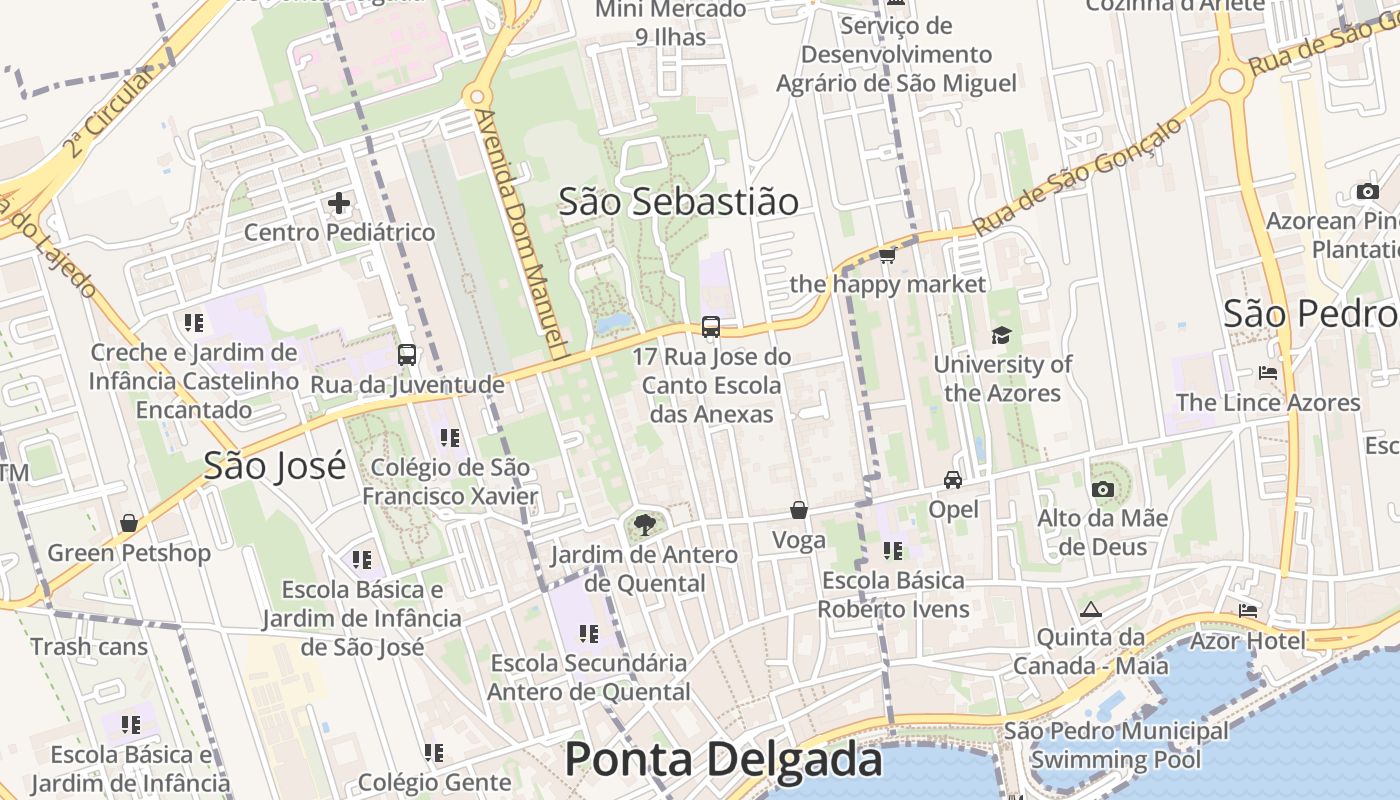Open the Green Petshop marker
The image size is (1400, 800).
tap(129, 523)
